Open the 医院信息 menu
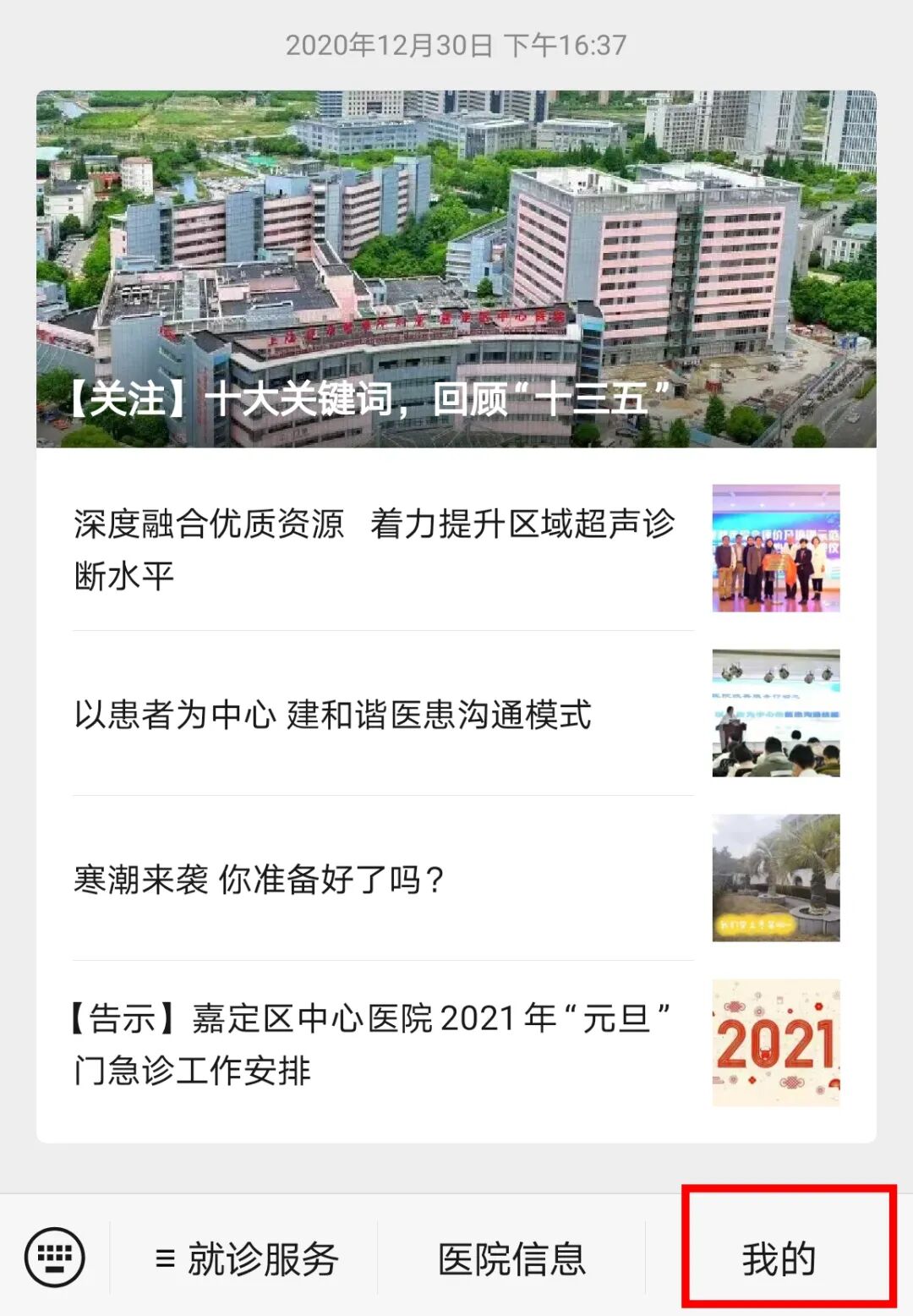 (511, 1258)
